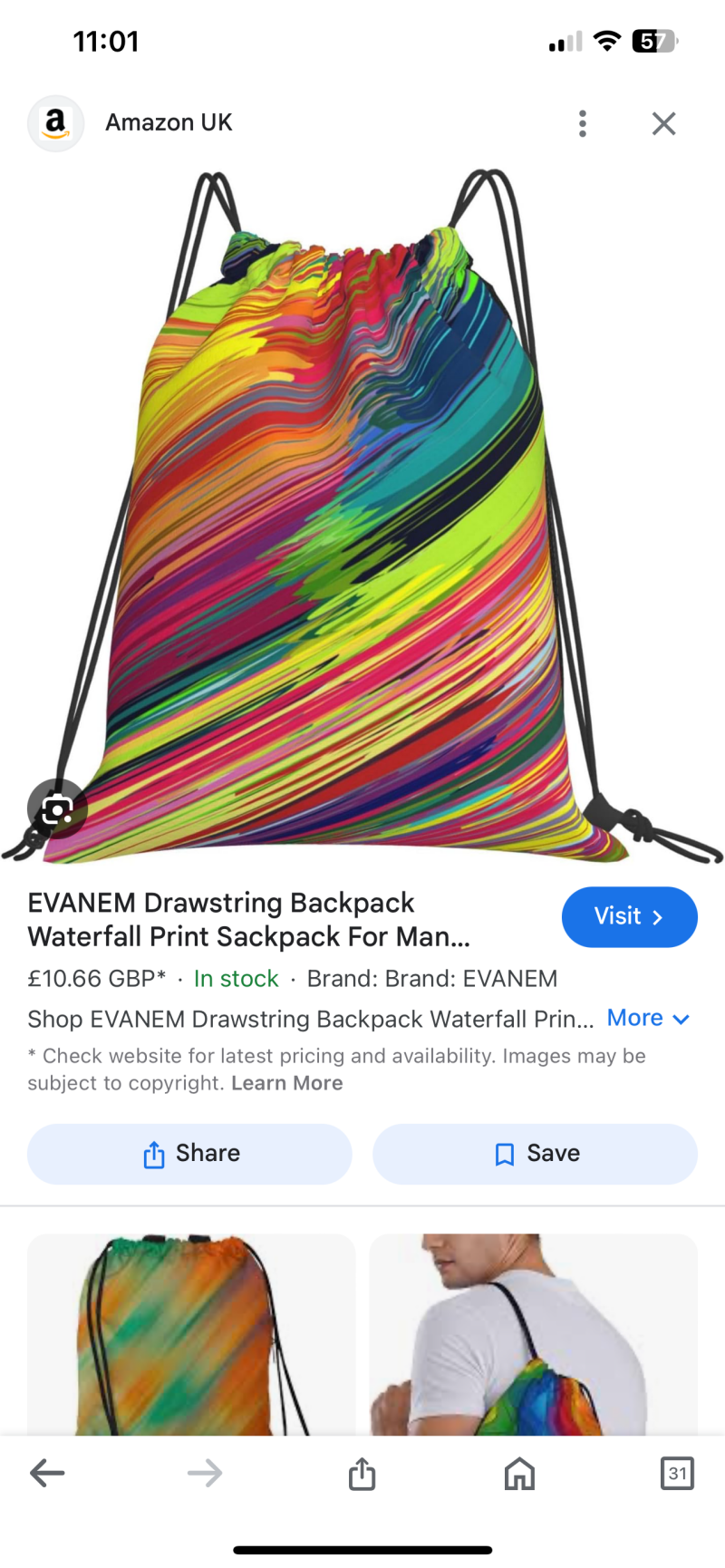The height and width of the screenshot is (1568, 725).
Task: Go to the browser home page
Action: pyautogui.click(x=519, y=1473)
